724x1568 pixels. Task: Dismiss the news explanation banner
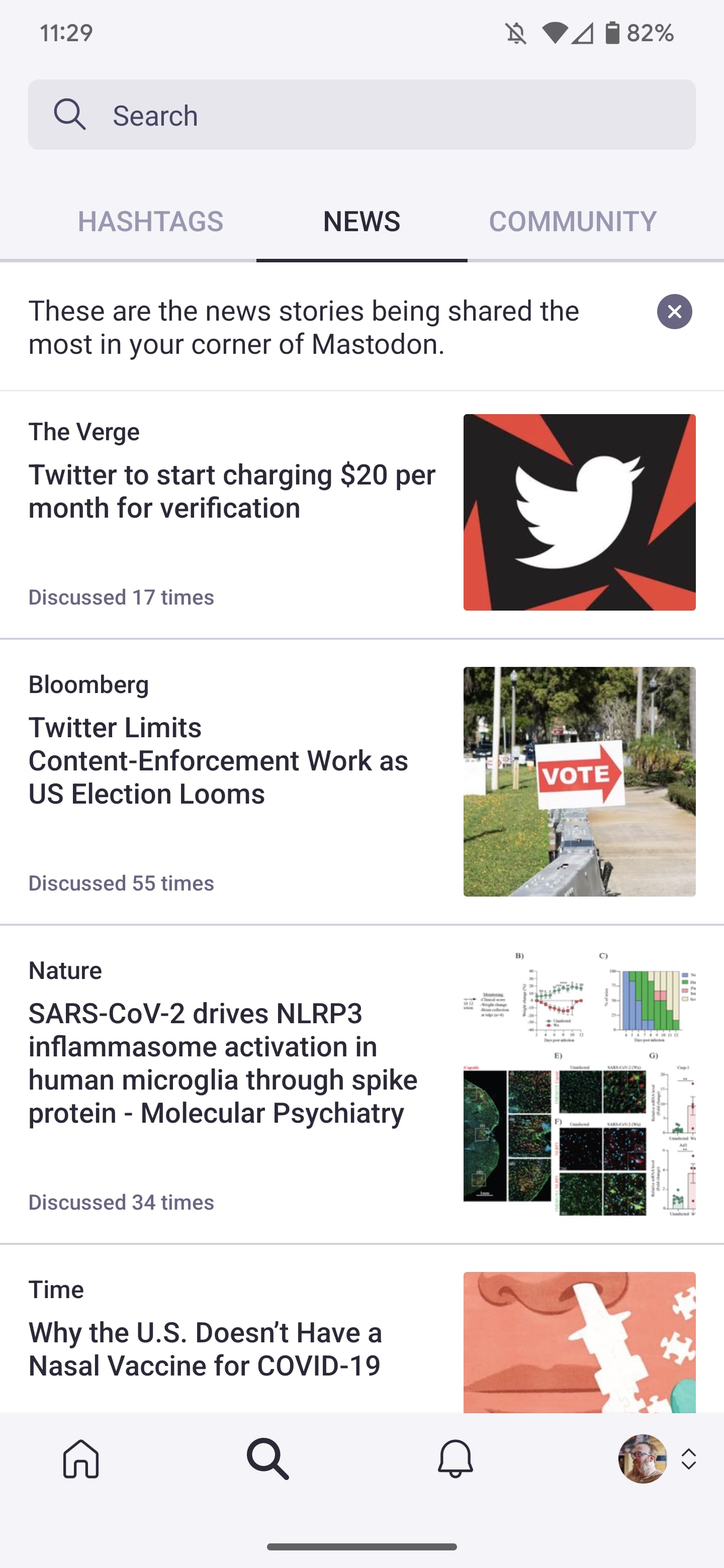coord(674,312)
